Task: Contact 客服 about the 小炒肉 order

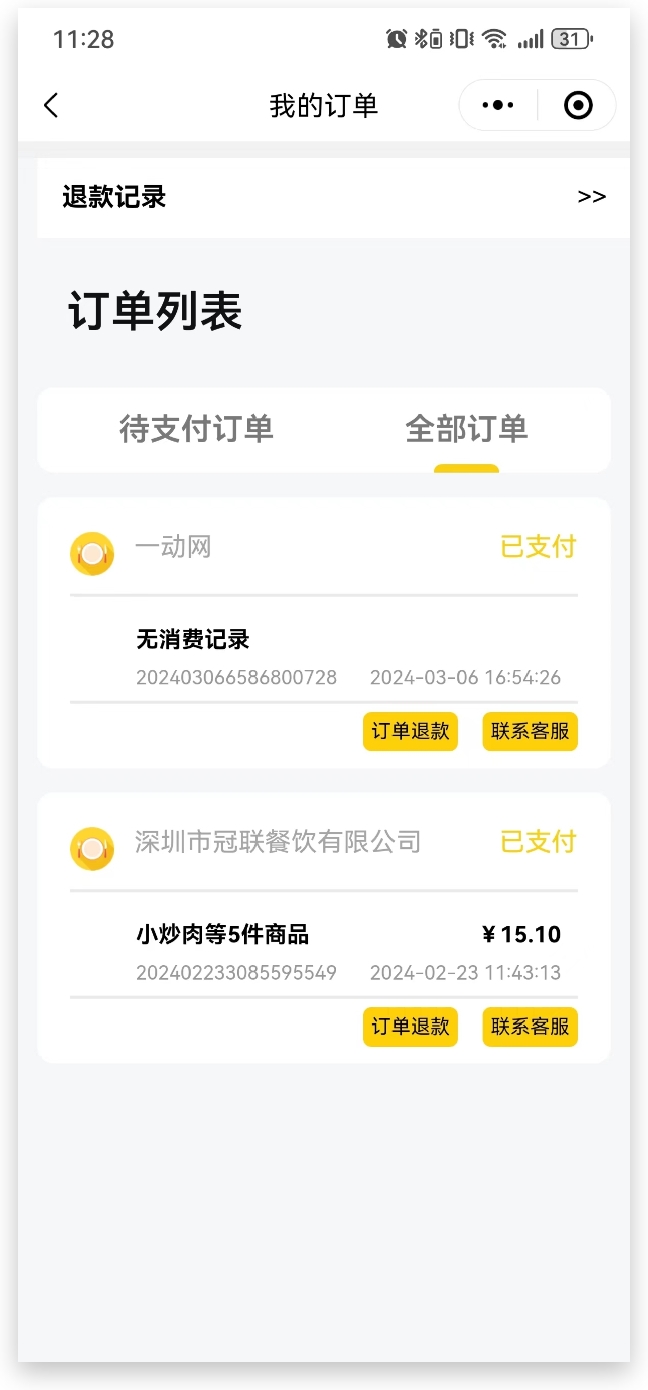Action: pyautogui.click(x=530, y=1027)
